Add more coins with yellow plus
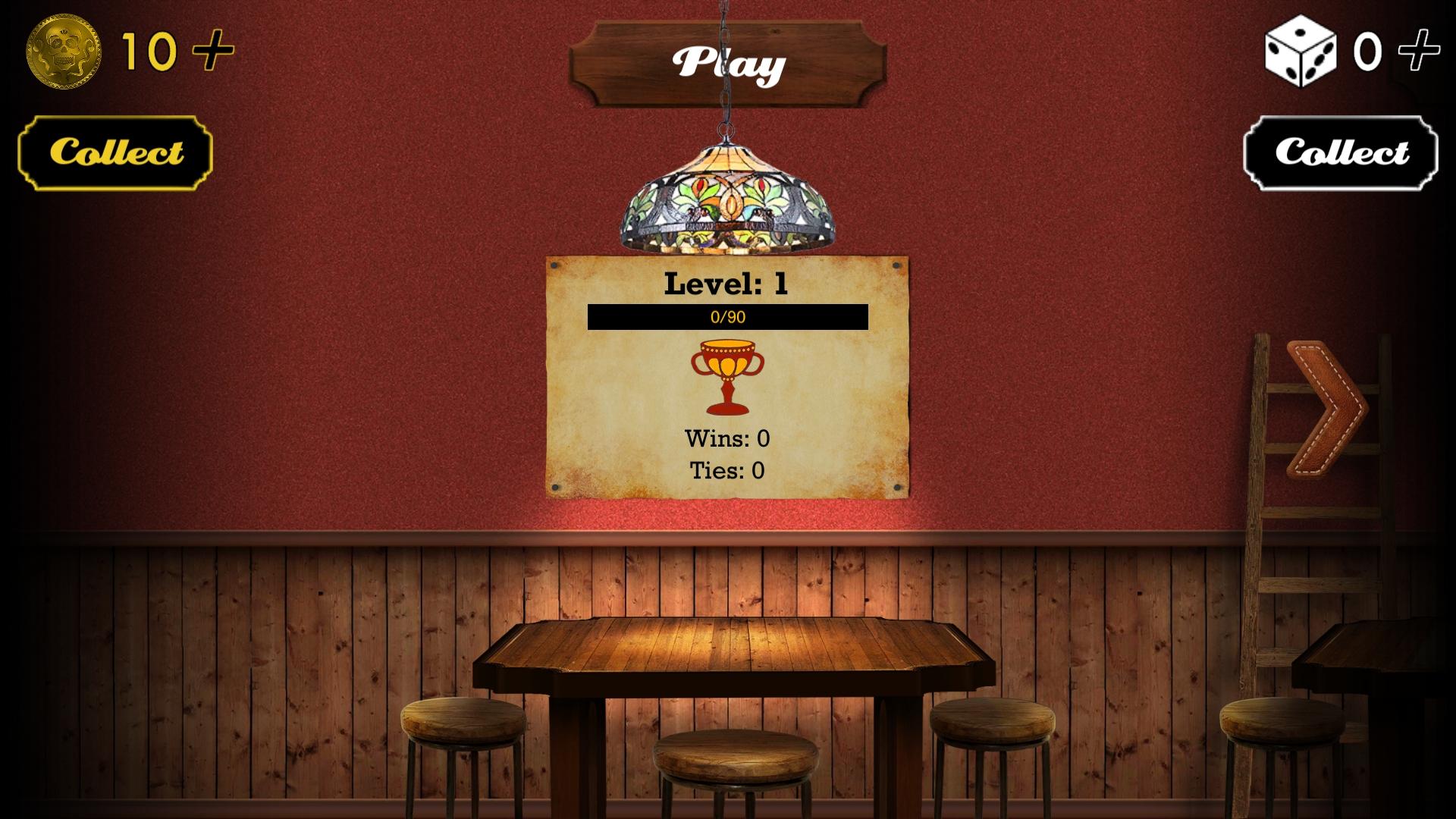This screenshot has width=1456, height=819. 212,51
